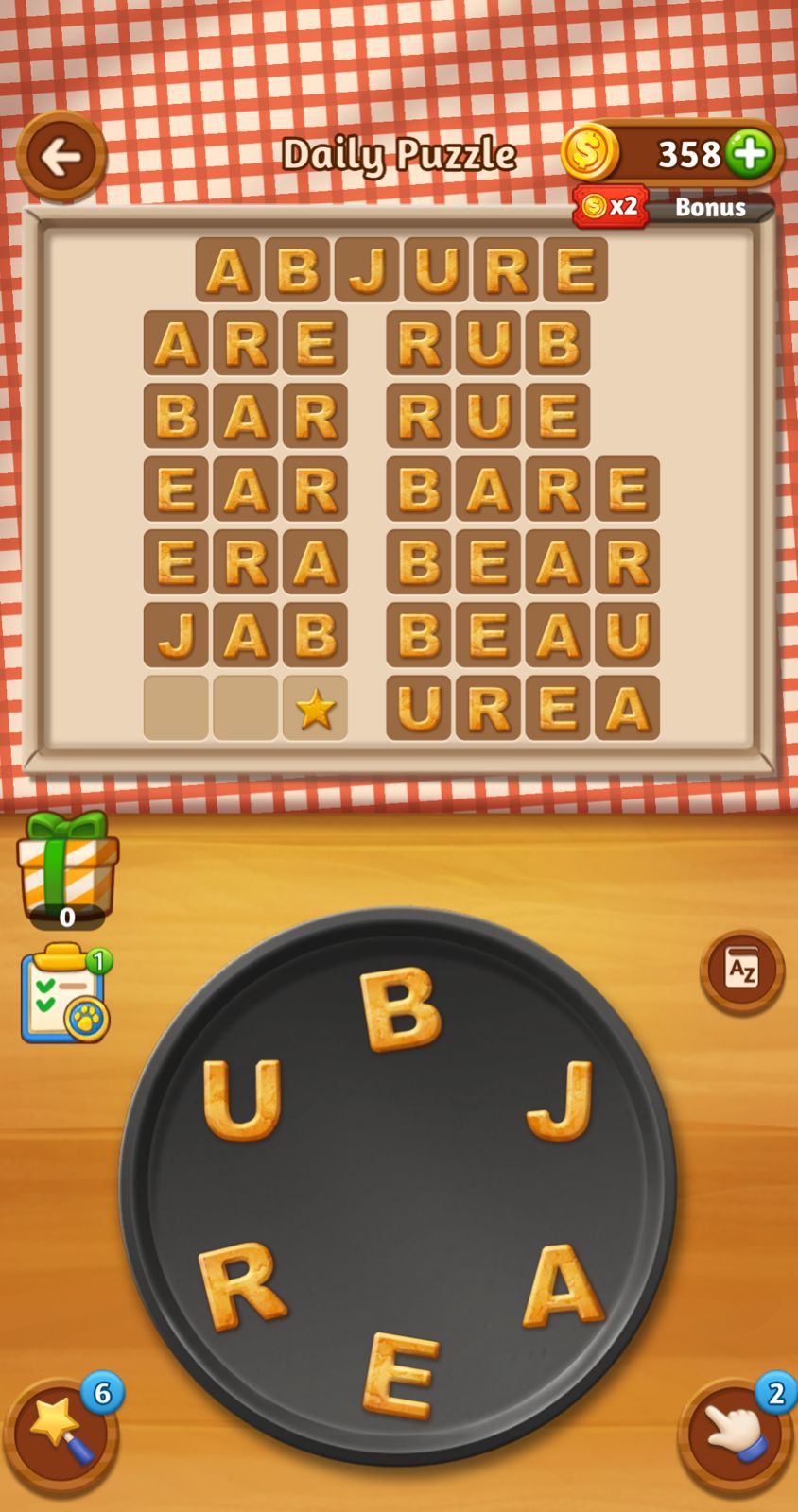
Task: Use the magic wand star hint
Action: pyautogui.click(x=61, y=1434)
